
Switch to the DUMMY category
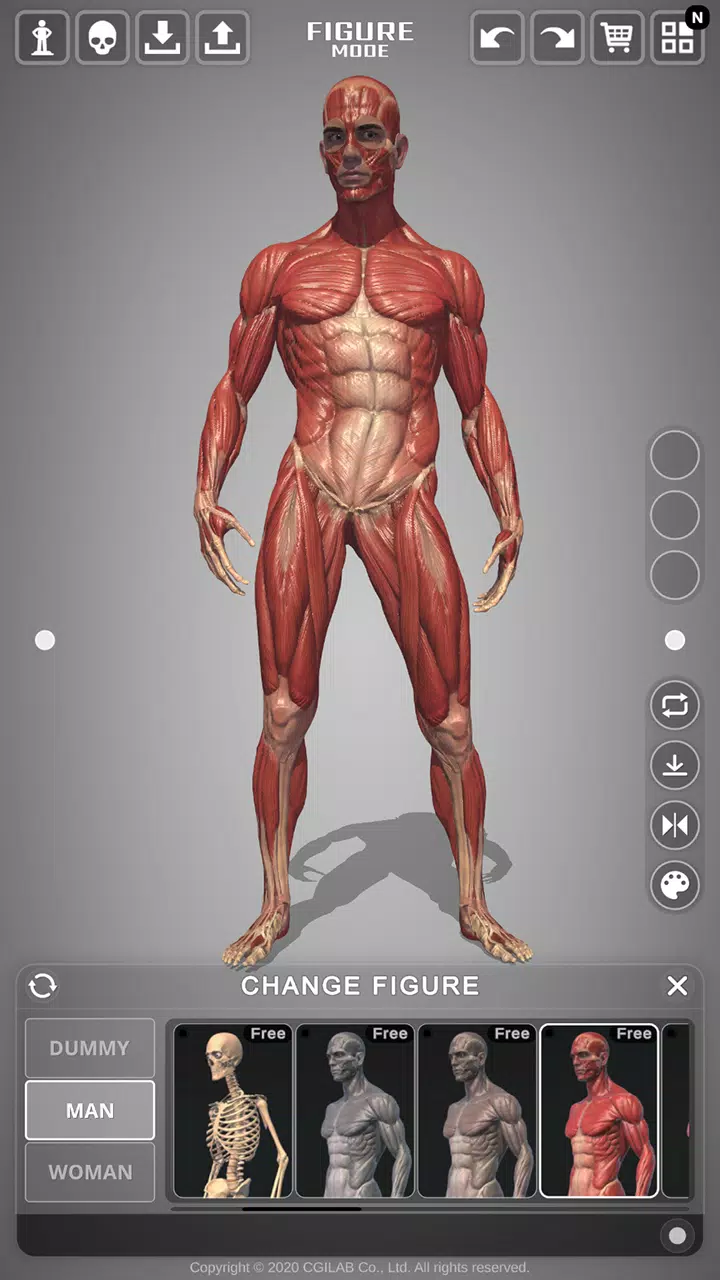[x=90, y=1048]
